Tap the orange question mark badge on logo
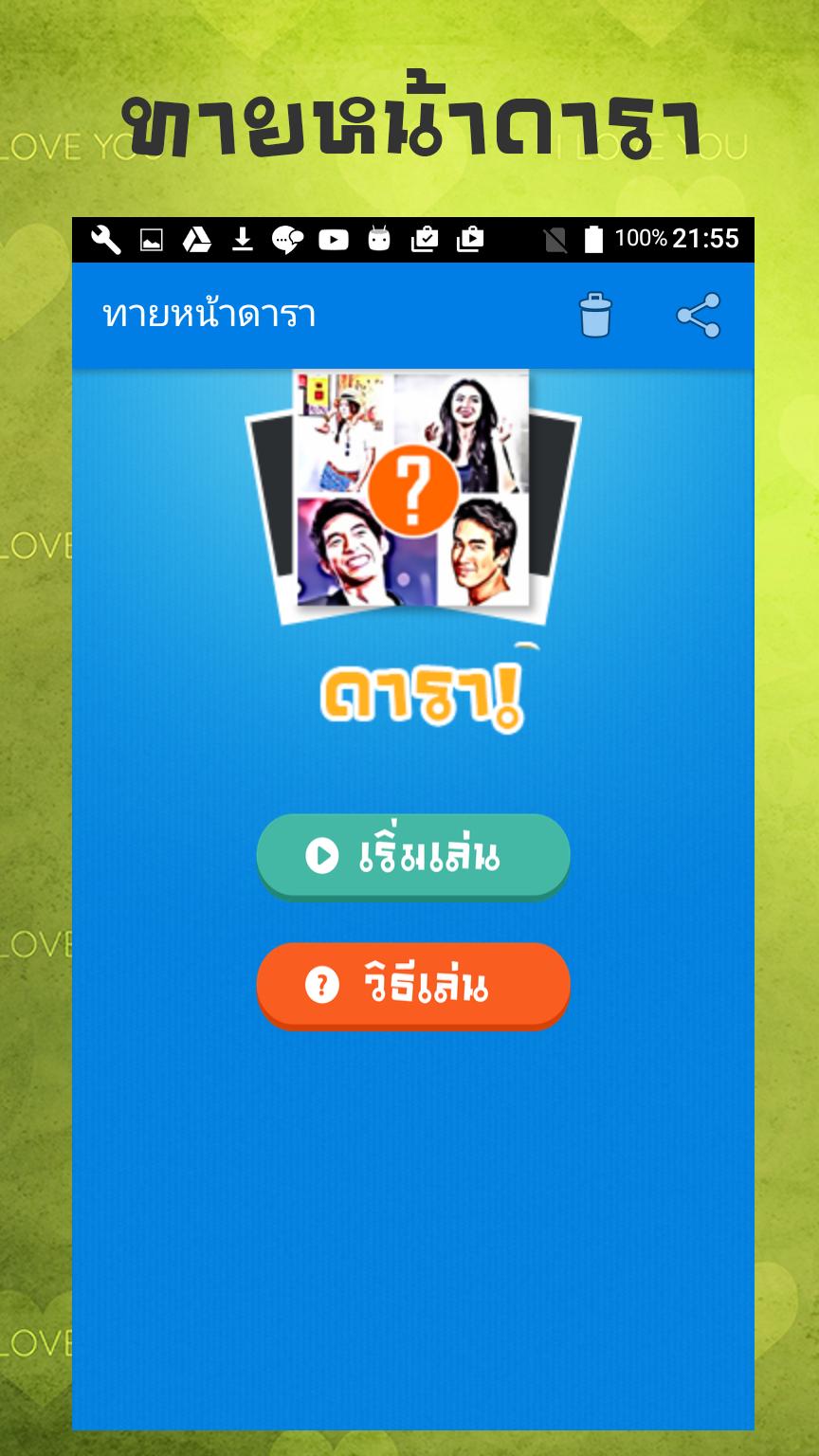Screen dimensions: 819x1456 [412, 488]
